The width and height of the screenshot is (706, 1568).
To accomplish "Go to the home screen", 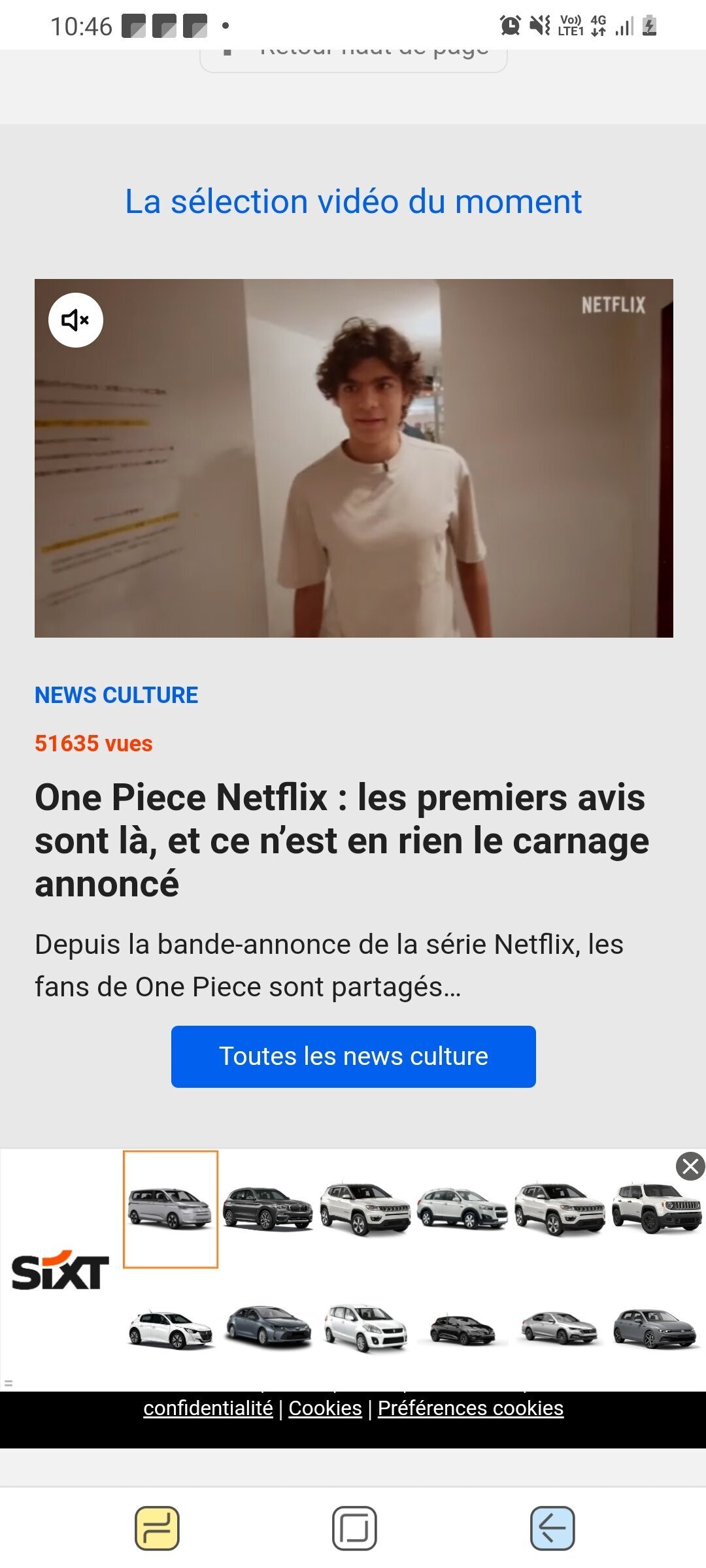I will click(x=354, y=1528).
